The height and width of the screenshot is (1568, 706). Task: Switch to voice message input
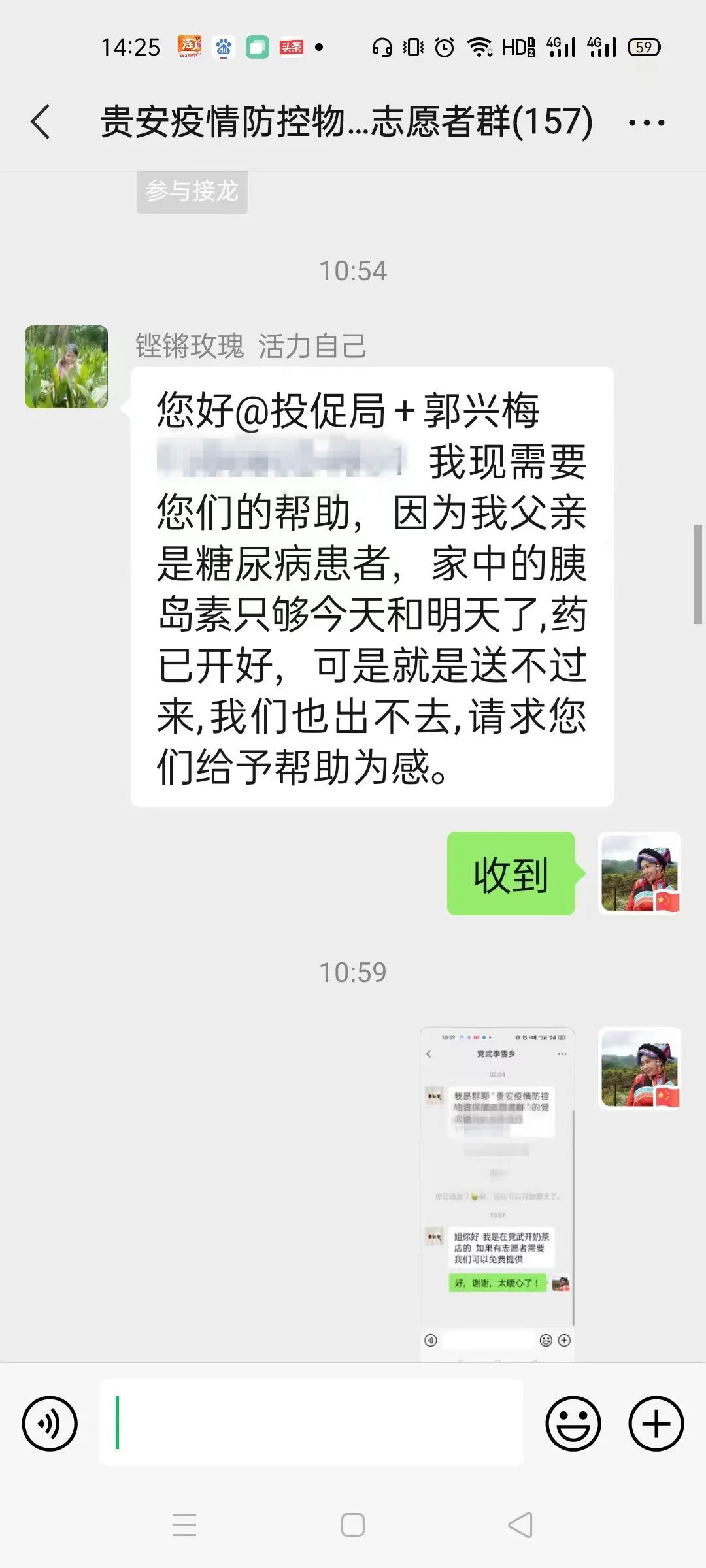(x=50, y=1424)
